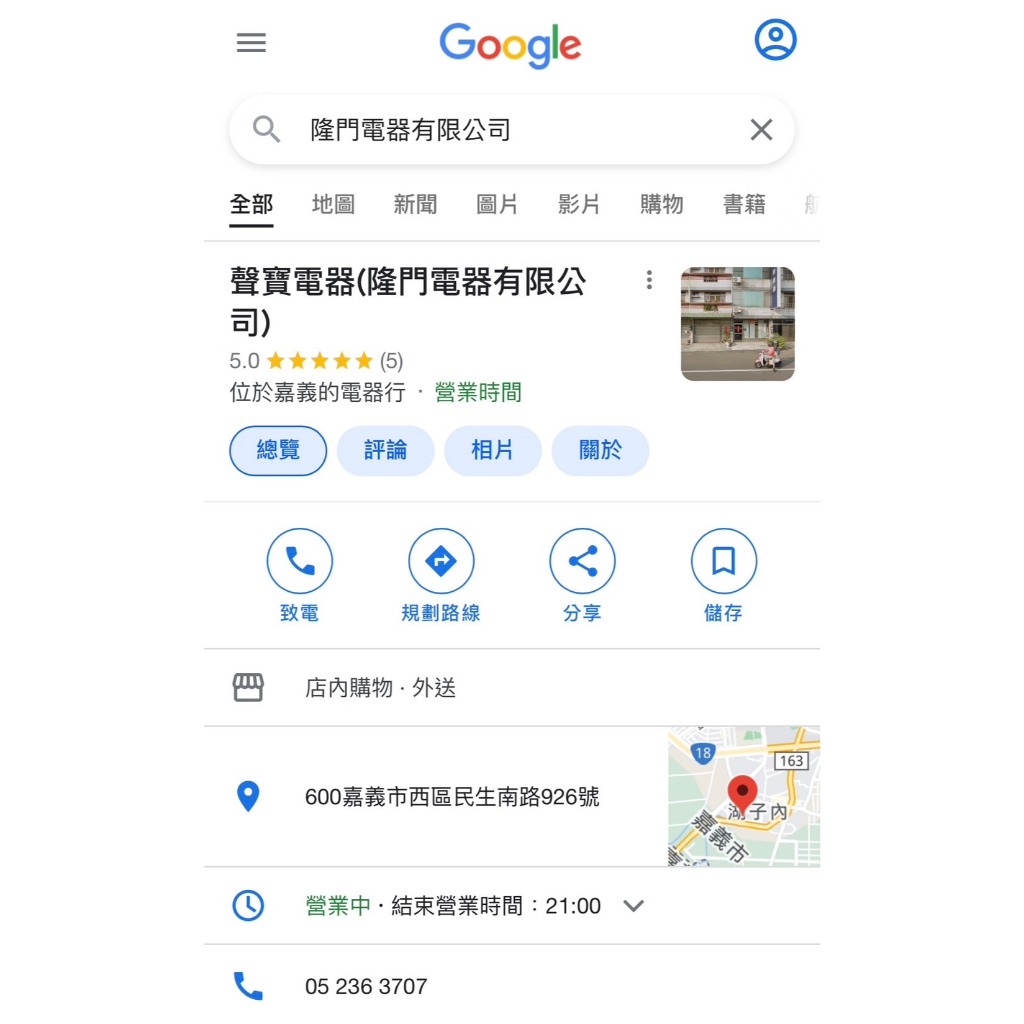Switch to the 影片 tab
The image size is (1024, 1024).
pyautogui.click(x=579, y=205)
